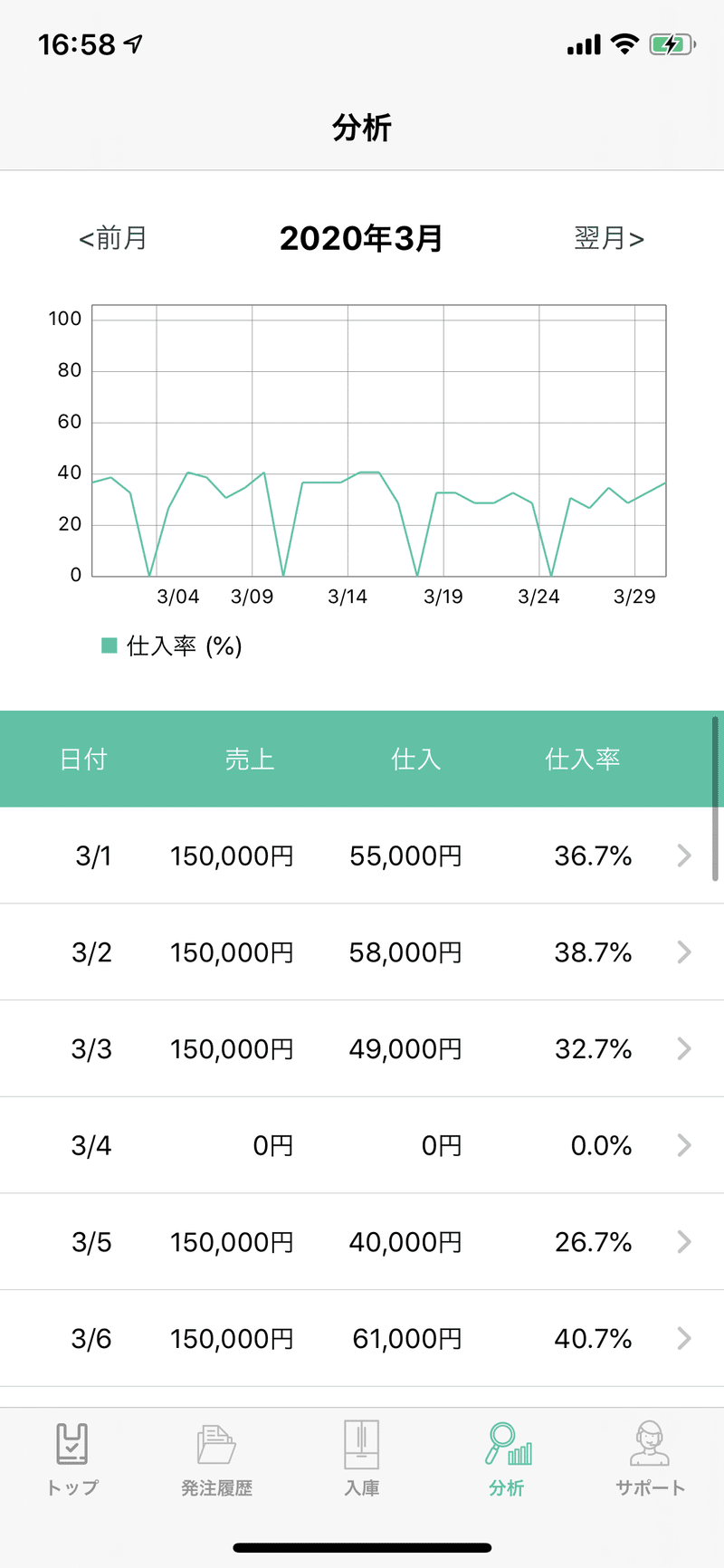Image resolution: width=724 pixels, height=1568 pixels.
Task: Open the 3/2 row details
Action: [362, 952]
